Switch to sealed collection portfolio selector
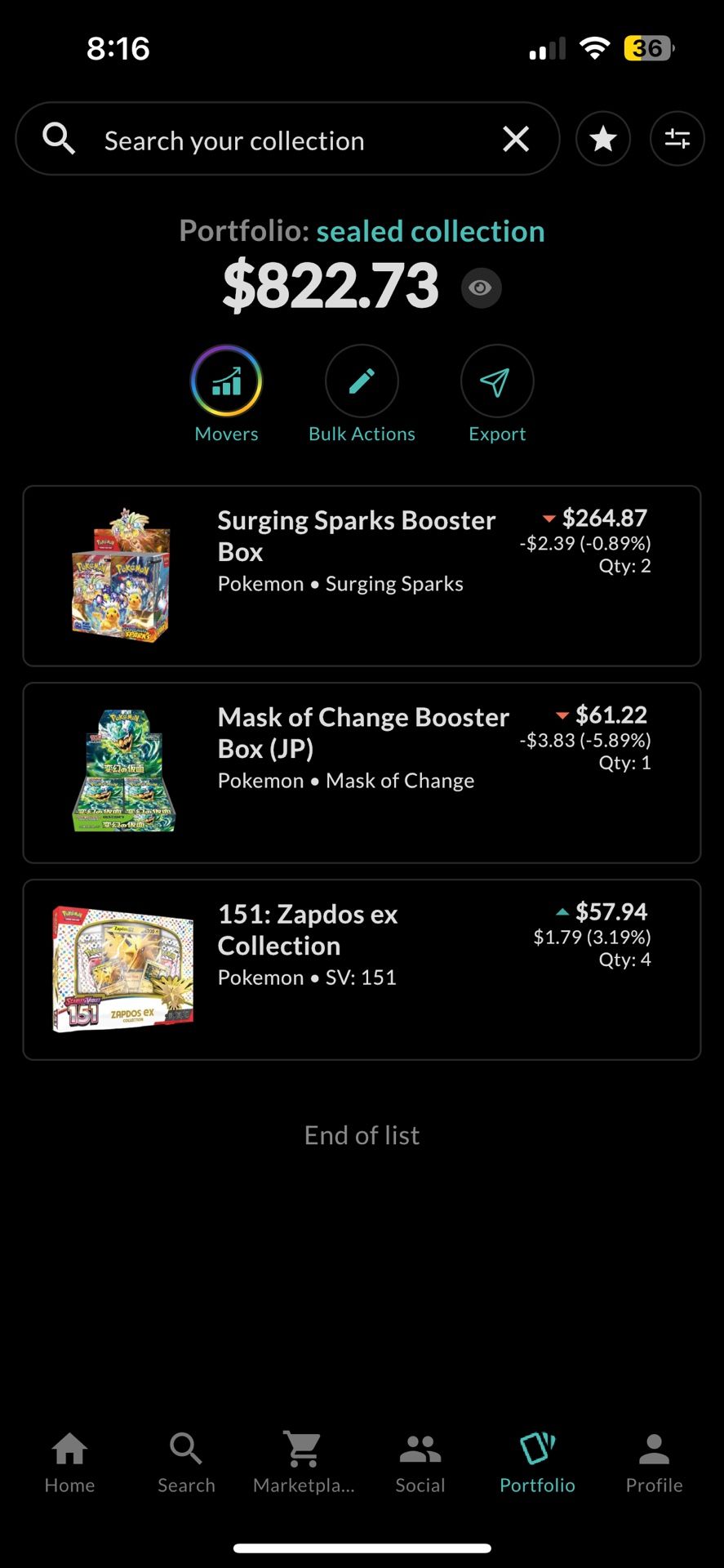Image resolution: width=724 pixels, height=1568 pixels. tap(430, 232)
